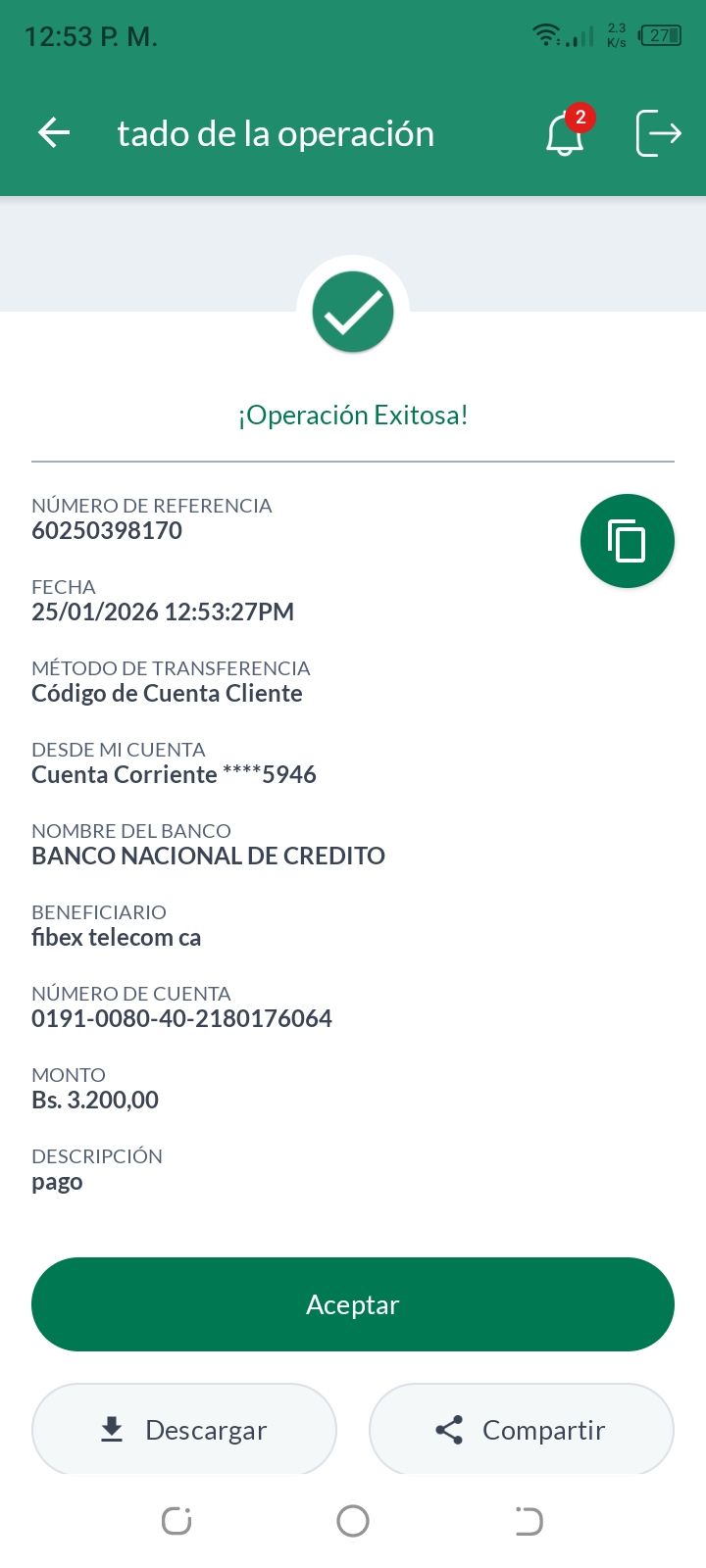Confirm with the Aceptar button

coord(353,1304)
